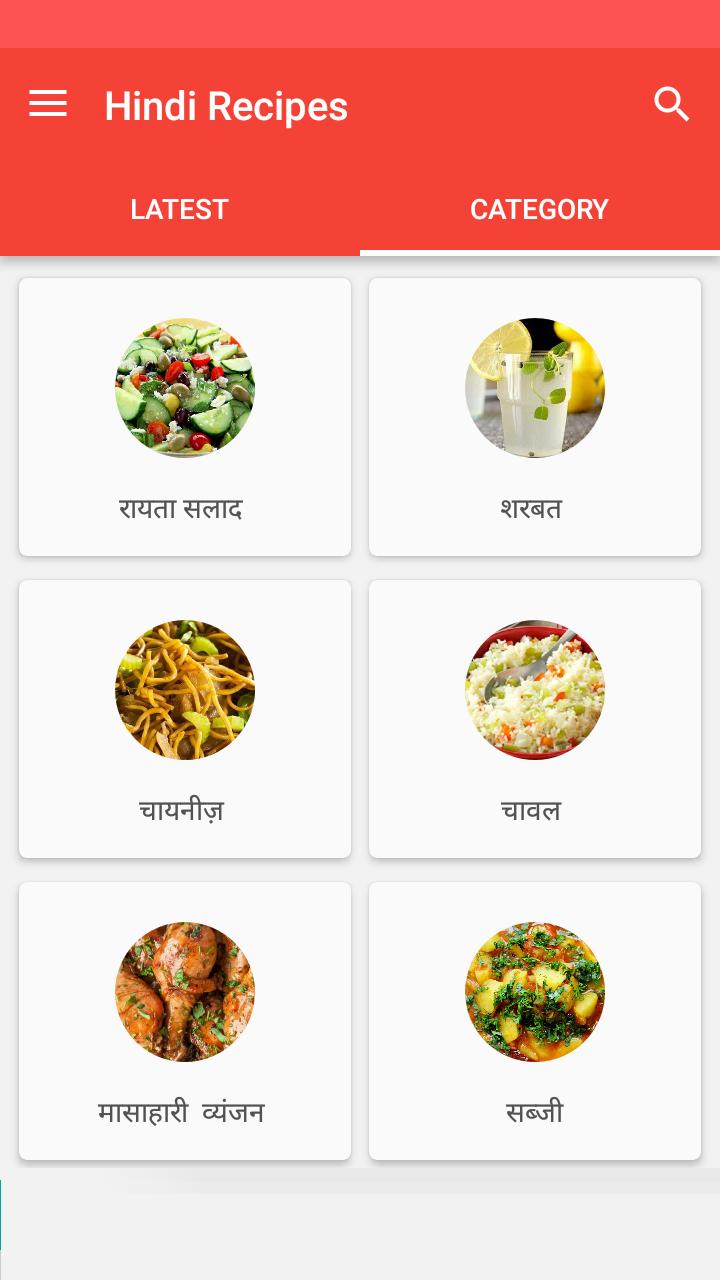Select the चायनीज़ noodles image

[184, 690]
